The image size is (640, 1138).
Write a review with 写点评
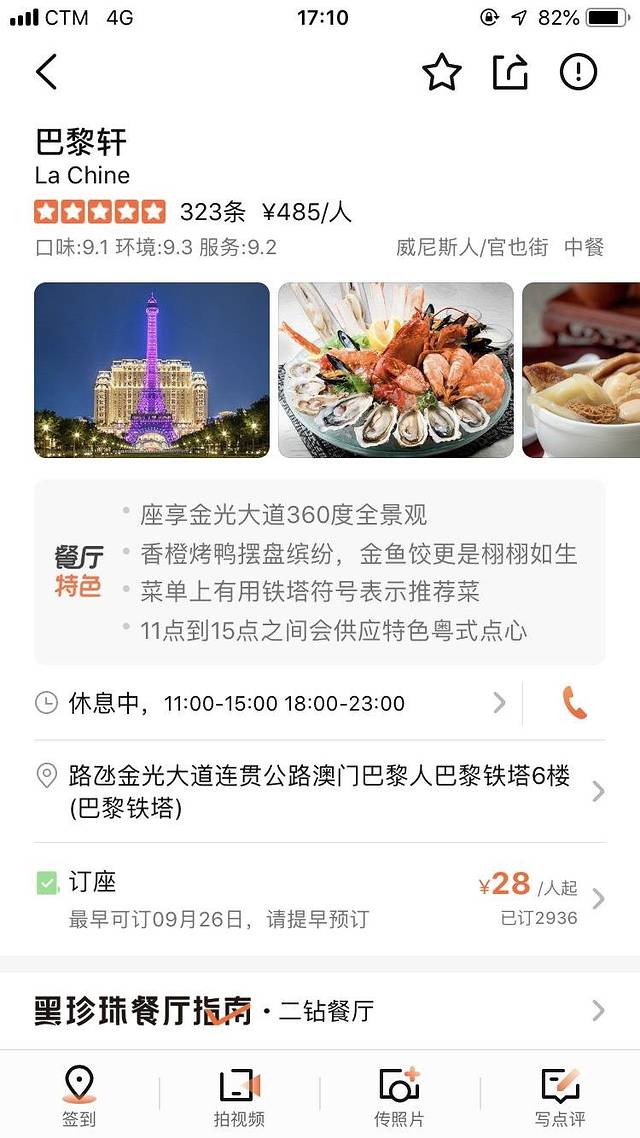coord(559,1095)
